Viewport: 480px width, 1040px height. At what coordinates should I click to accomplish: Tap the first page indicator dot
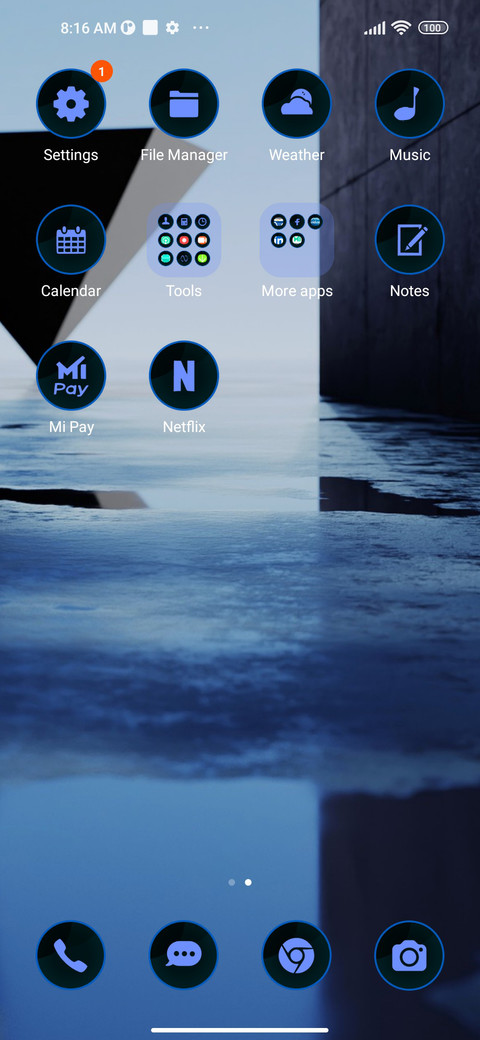(231, 882)
